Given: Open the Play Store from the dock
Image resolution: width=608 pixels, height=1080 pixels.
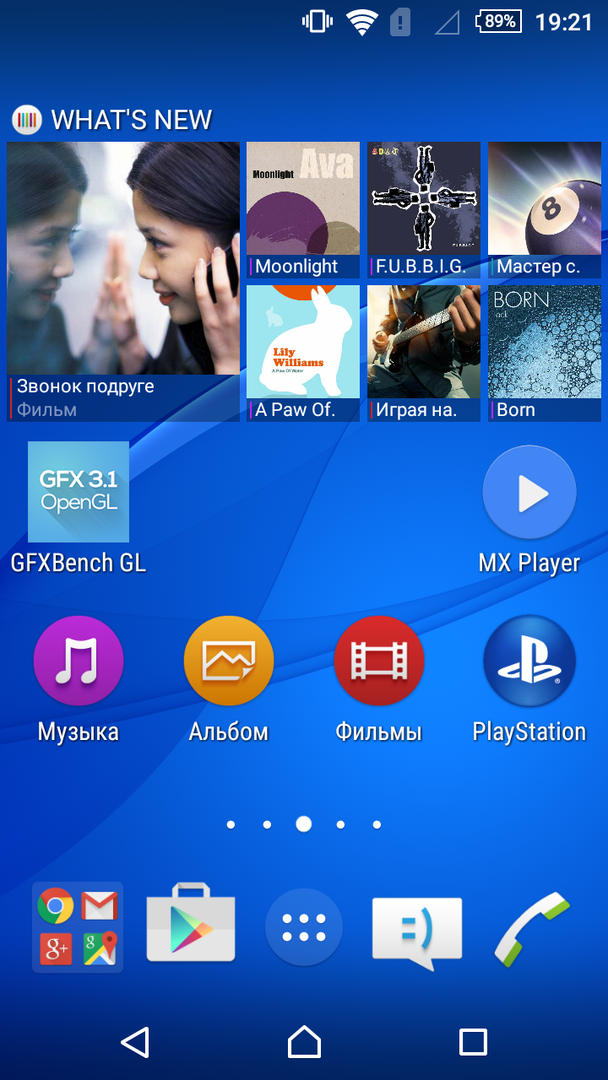Looking at the screenshot, I should coord(191,927).
